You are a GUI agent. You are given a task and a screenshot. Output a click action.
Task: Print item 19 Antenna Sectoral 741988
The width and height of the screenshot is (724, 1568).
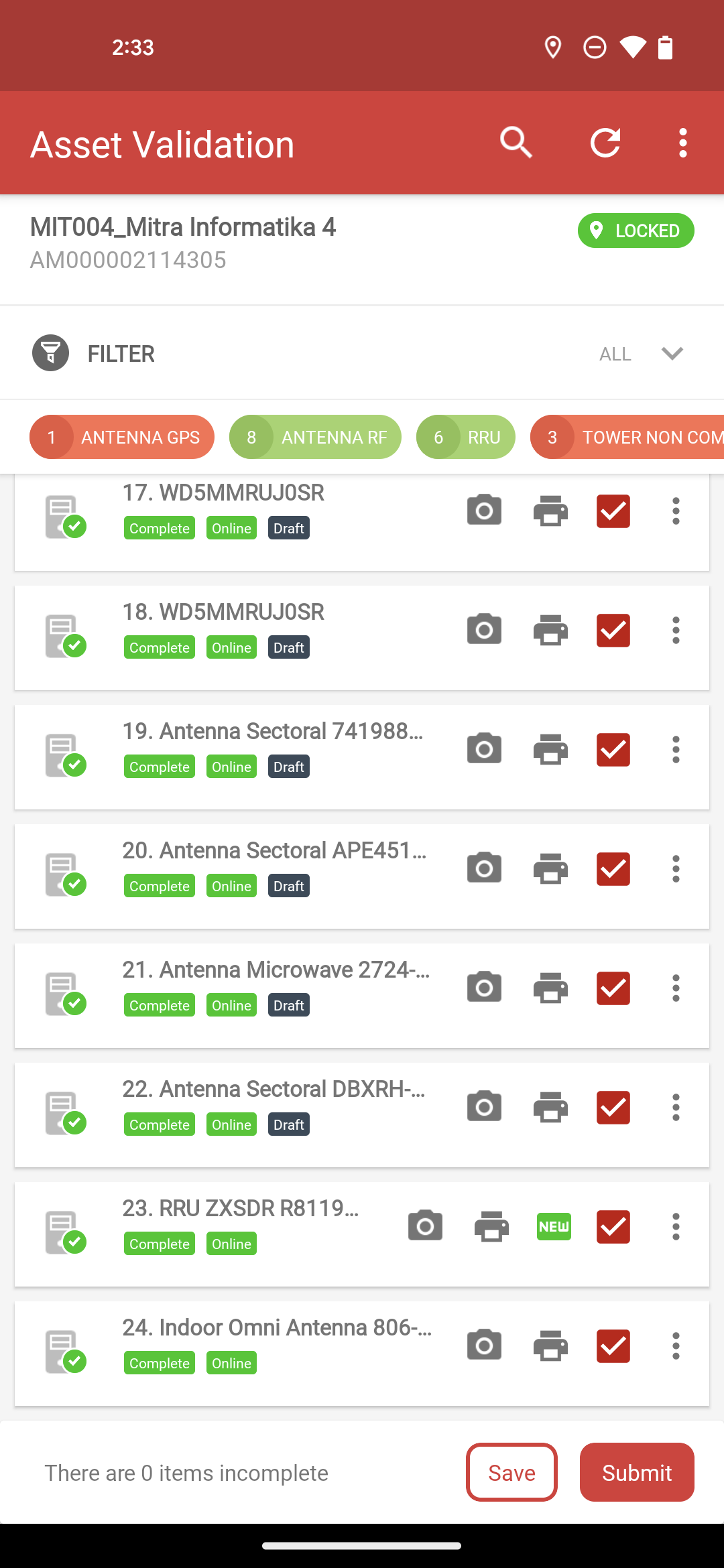tap(550, 749)
